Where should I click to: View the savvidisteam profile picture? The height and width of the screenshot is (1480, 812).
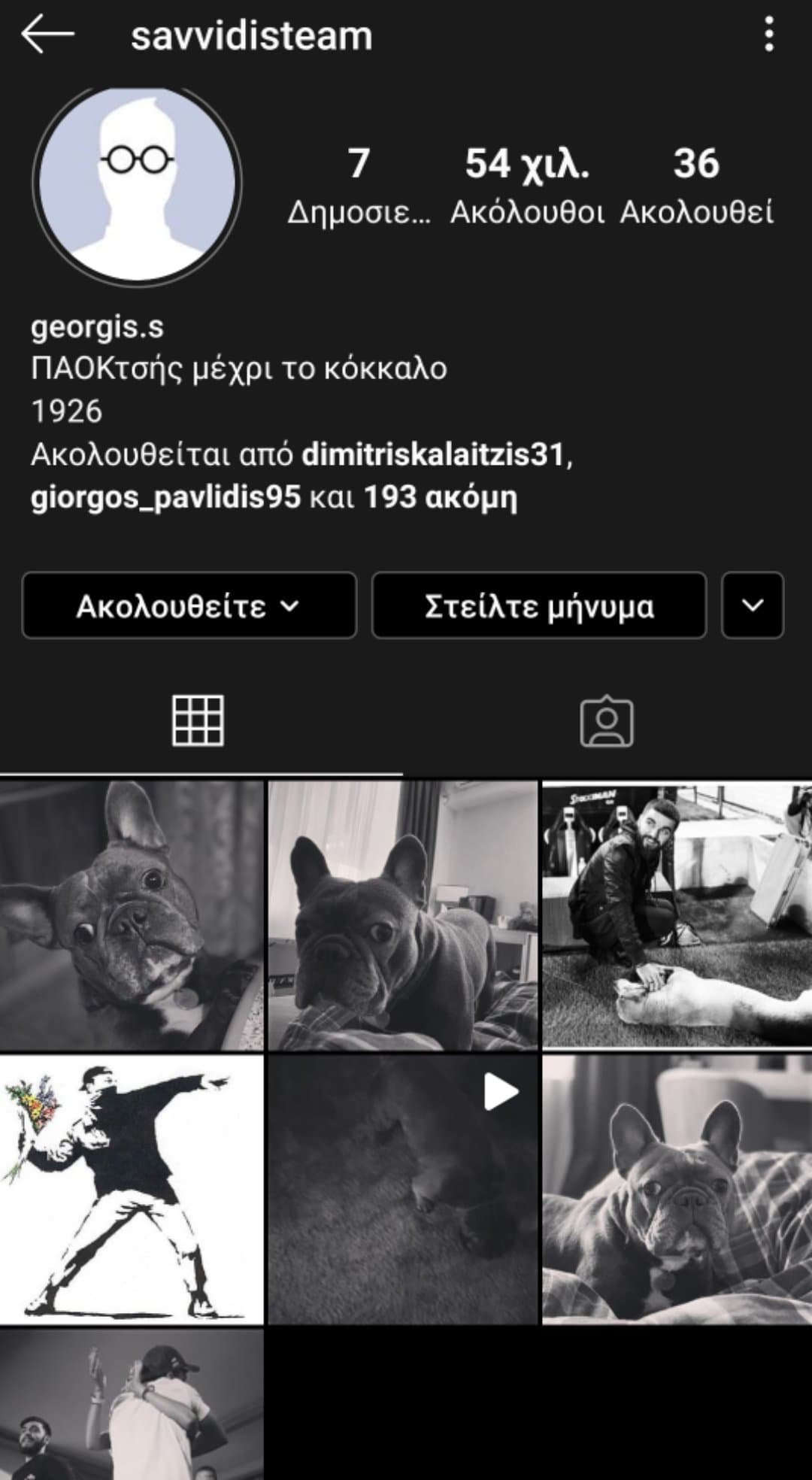pos(137,183)
